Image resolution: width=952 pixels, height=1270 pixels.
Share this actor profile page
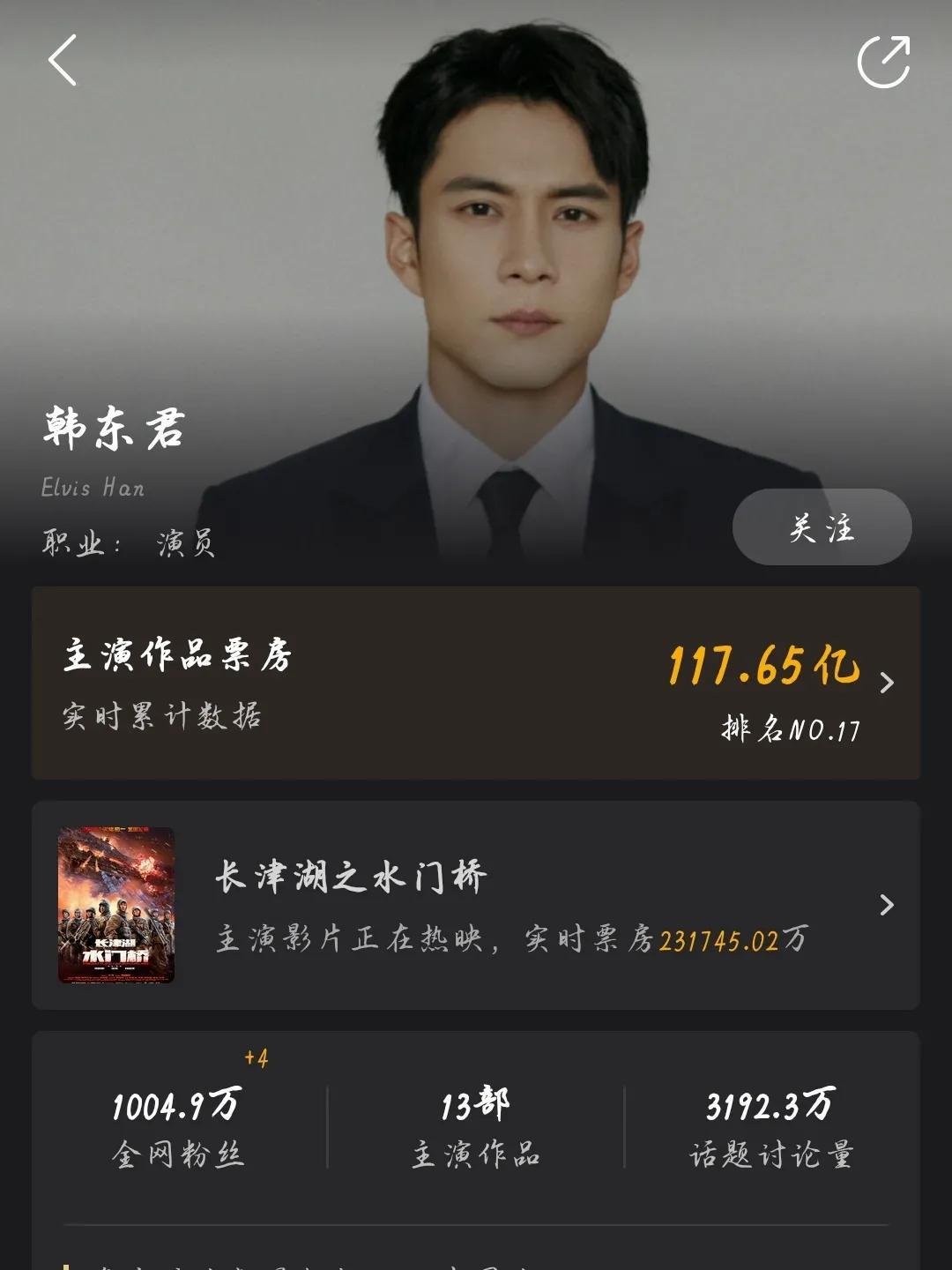click(883, 62)
